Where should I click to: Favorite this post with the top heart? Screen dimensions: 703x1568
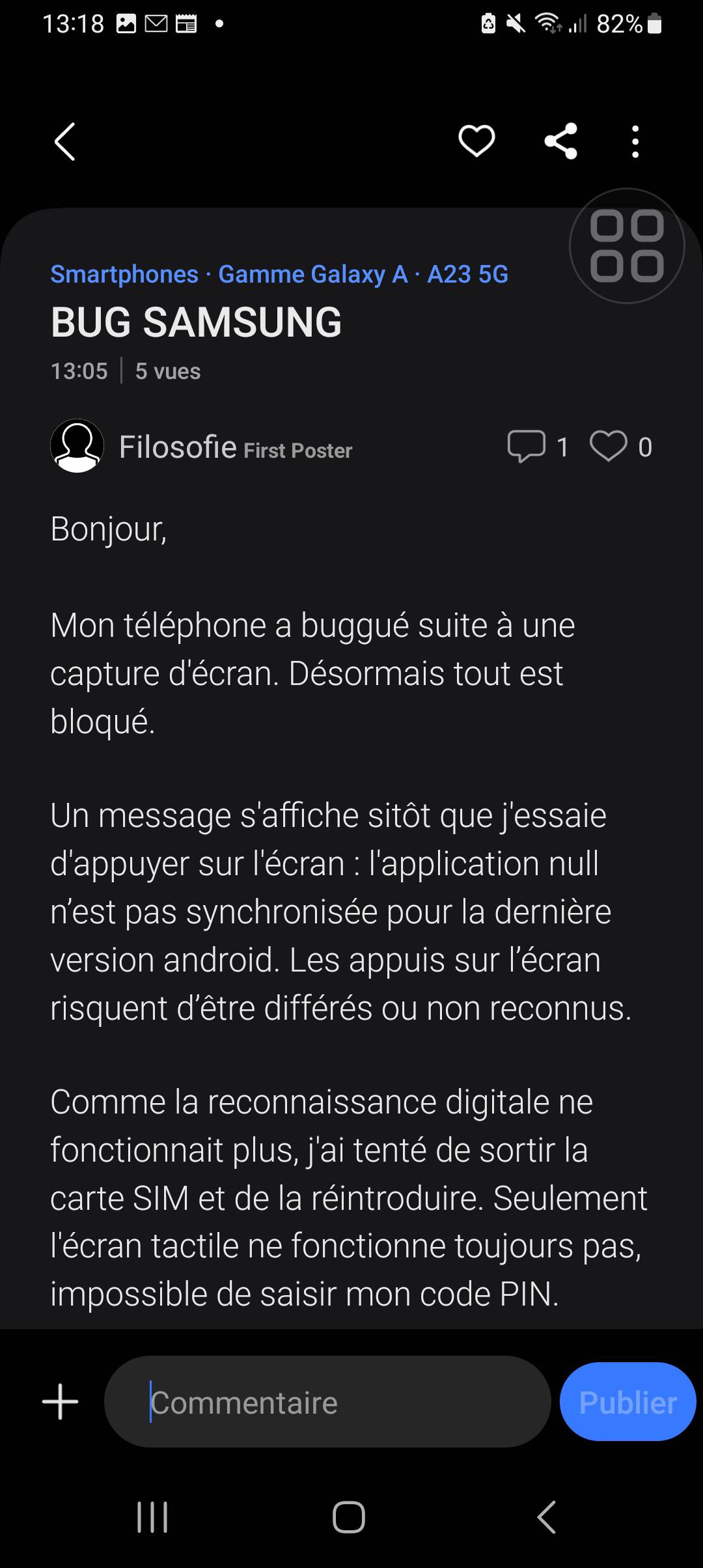(x=476, y=141)
